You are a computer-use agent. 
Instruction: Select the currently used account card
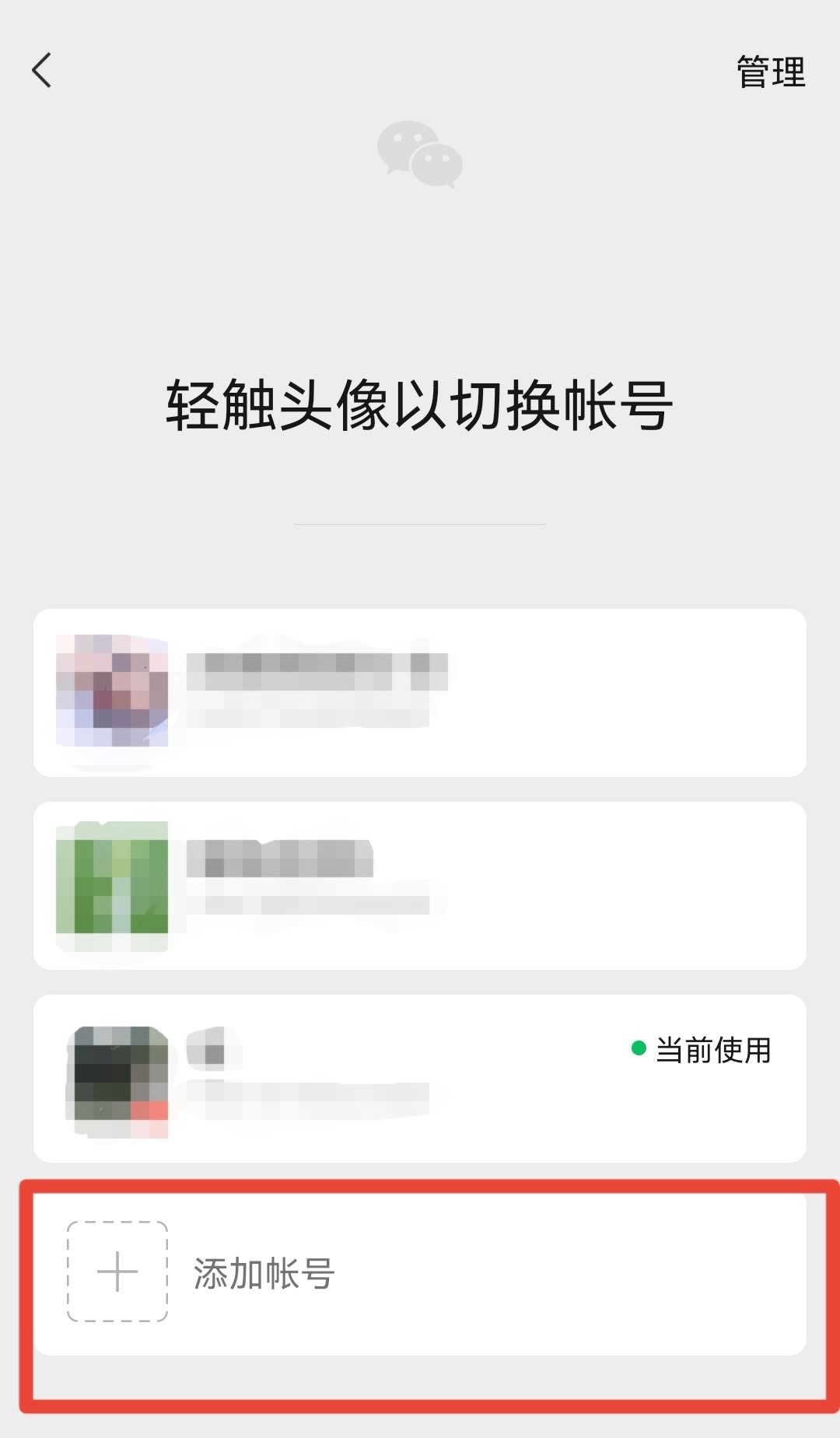coord(420,1077)
